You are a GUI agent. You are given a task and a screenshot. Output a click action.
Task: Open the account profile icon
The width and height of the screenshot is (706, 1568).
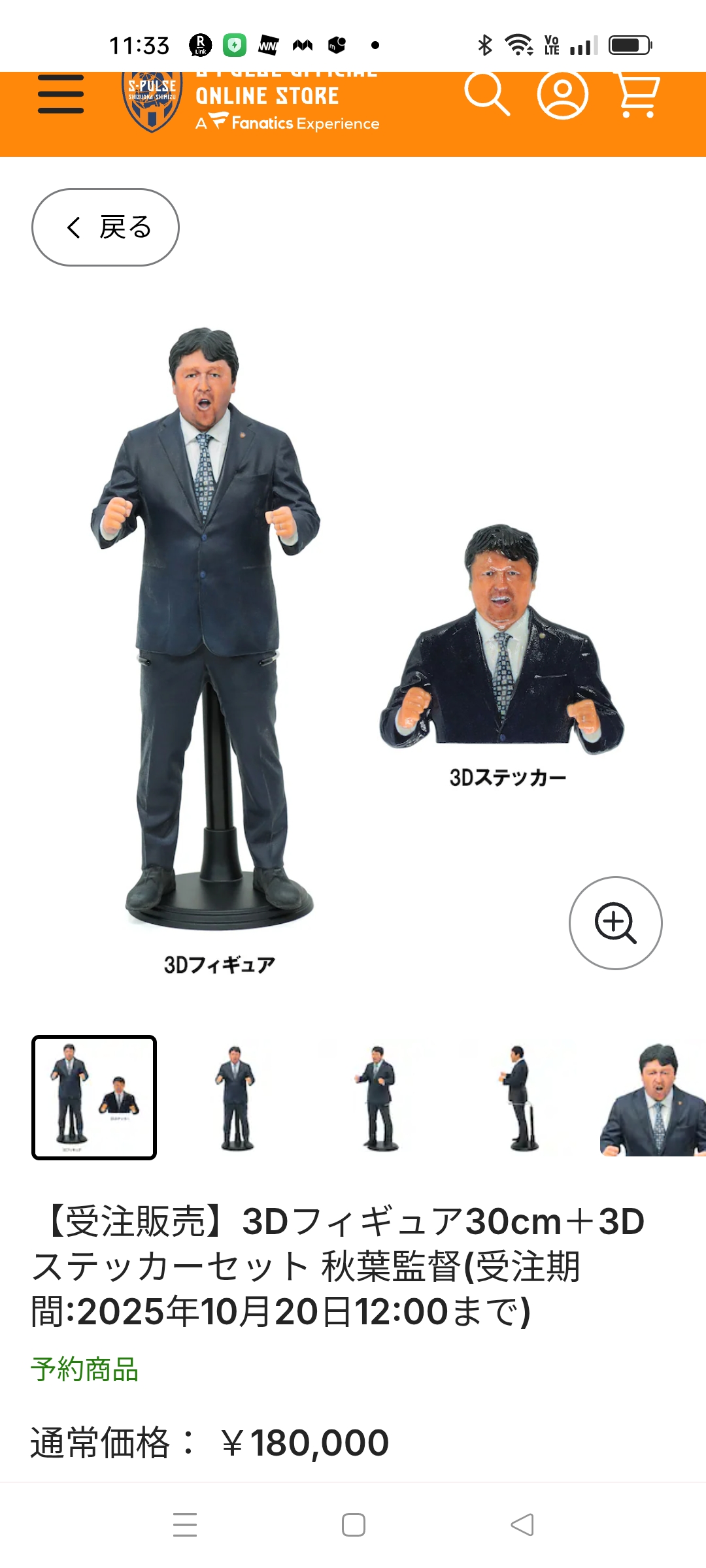point(562,95)
